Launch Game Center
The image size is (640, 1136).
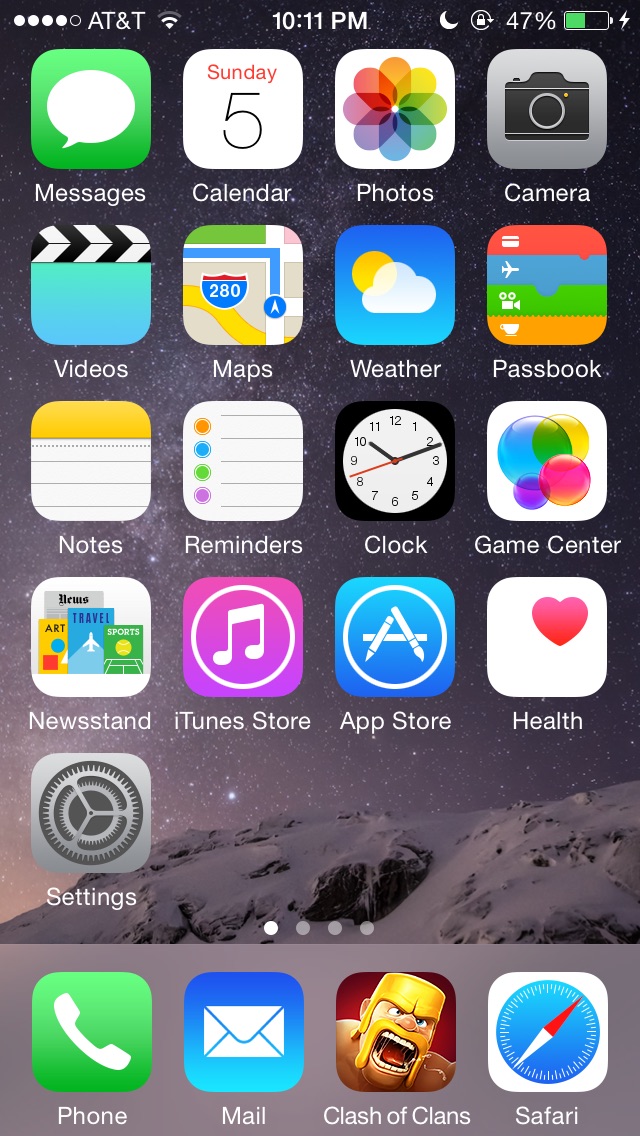[547, 461]
